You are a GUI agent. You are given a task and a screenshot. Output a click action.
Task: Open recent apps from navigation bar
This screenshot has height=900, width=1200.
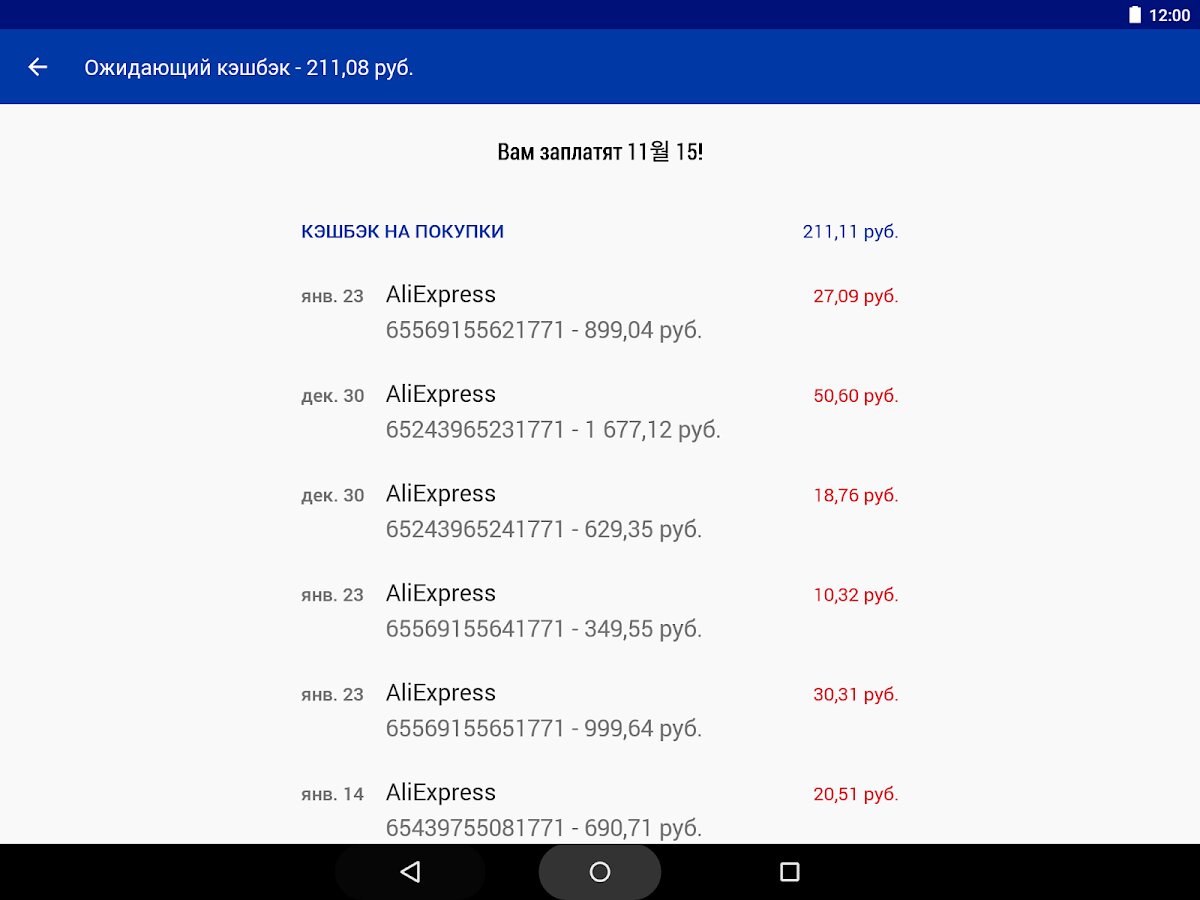(x=790, y=872)
